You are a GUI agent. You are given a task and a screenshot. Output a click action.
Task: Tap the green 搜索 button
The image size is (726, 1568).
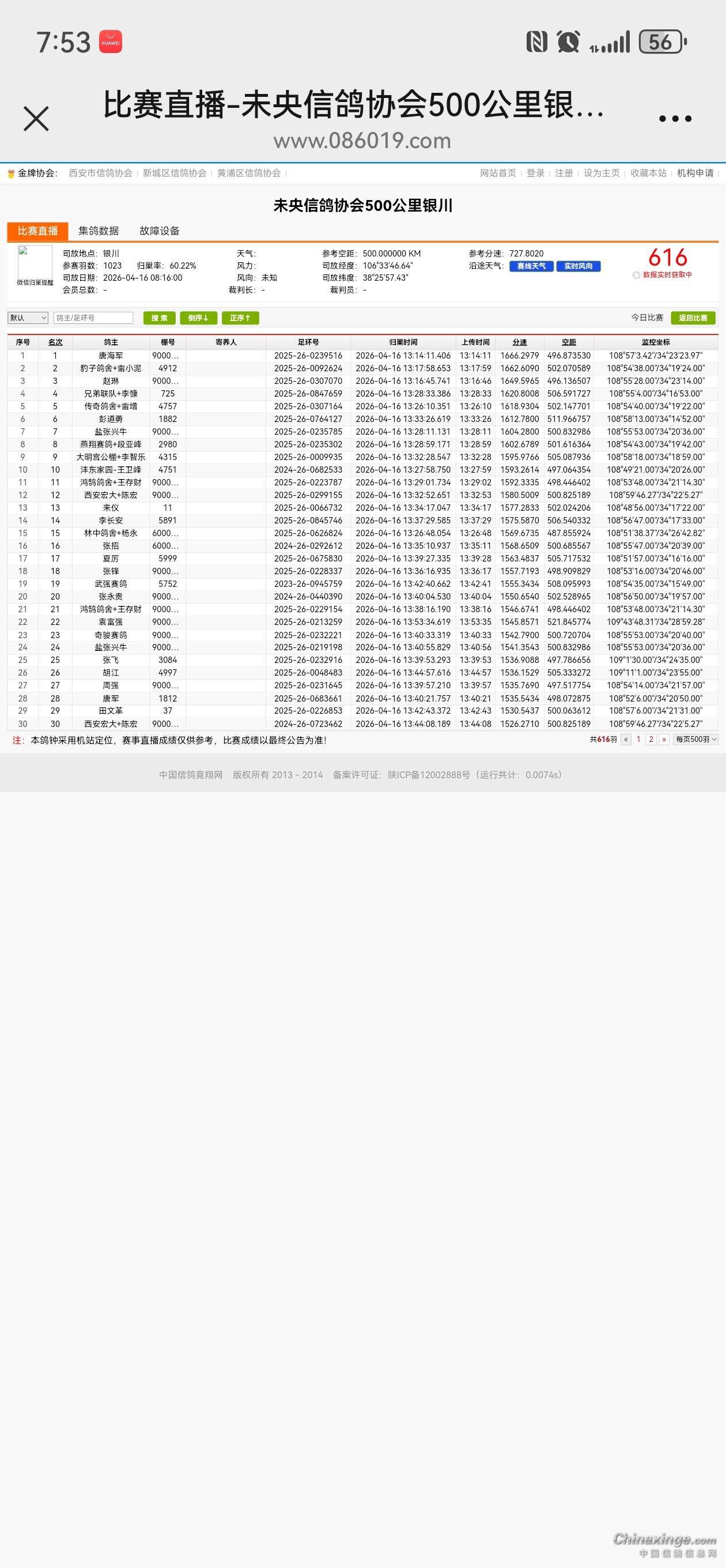click(160, 318)
